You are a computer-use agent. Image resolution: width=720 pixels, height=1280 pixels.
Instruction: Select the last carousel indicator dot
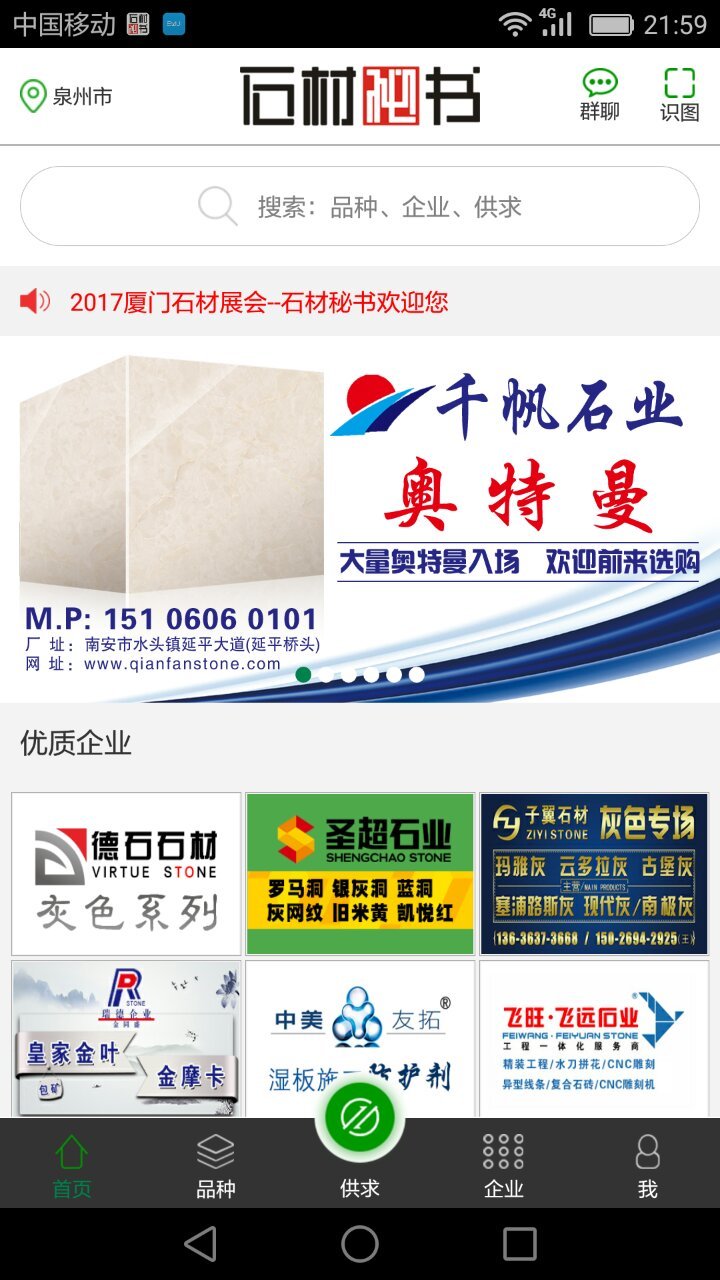415,675
